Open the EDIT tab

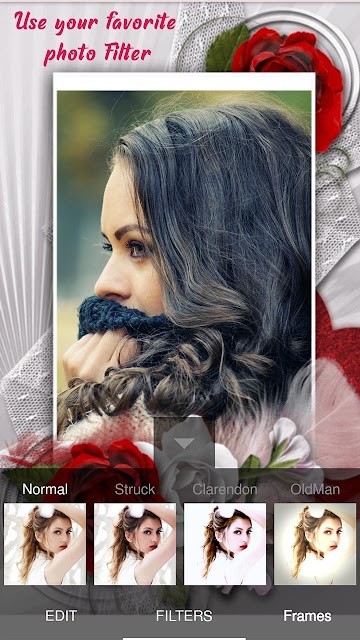coord(61,616)
